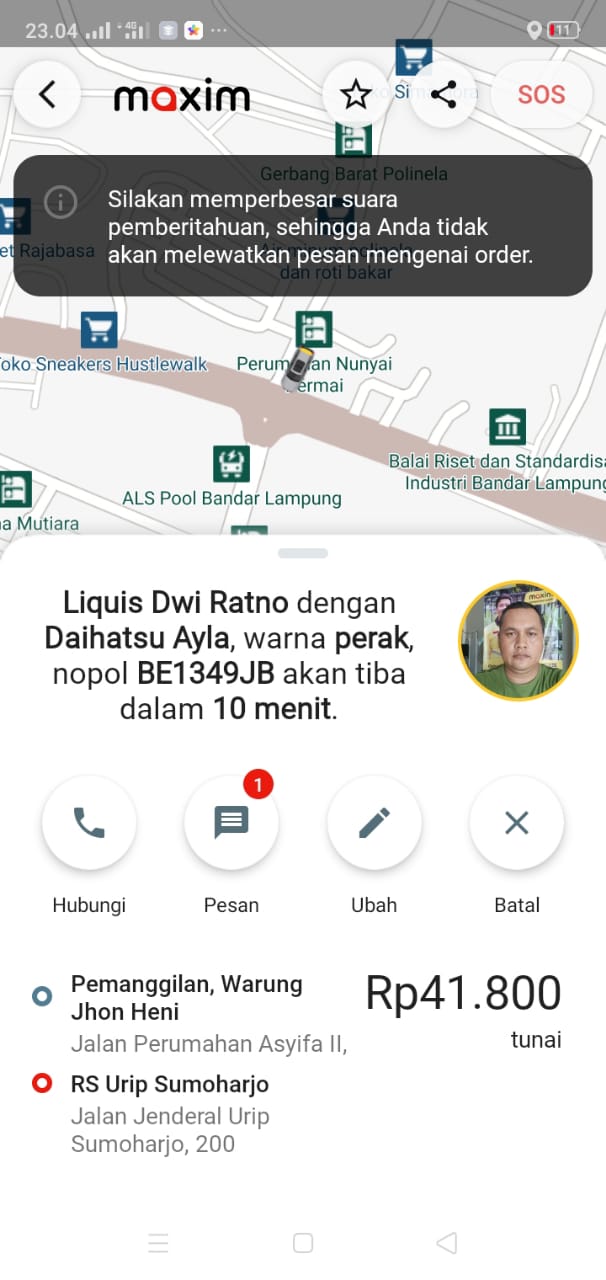Viewport: 606px width, 1280px height.
Task: View driver Liquis Dwi Ratno's photo
Action: [518, 641]
